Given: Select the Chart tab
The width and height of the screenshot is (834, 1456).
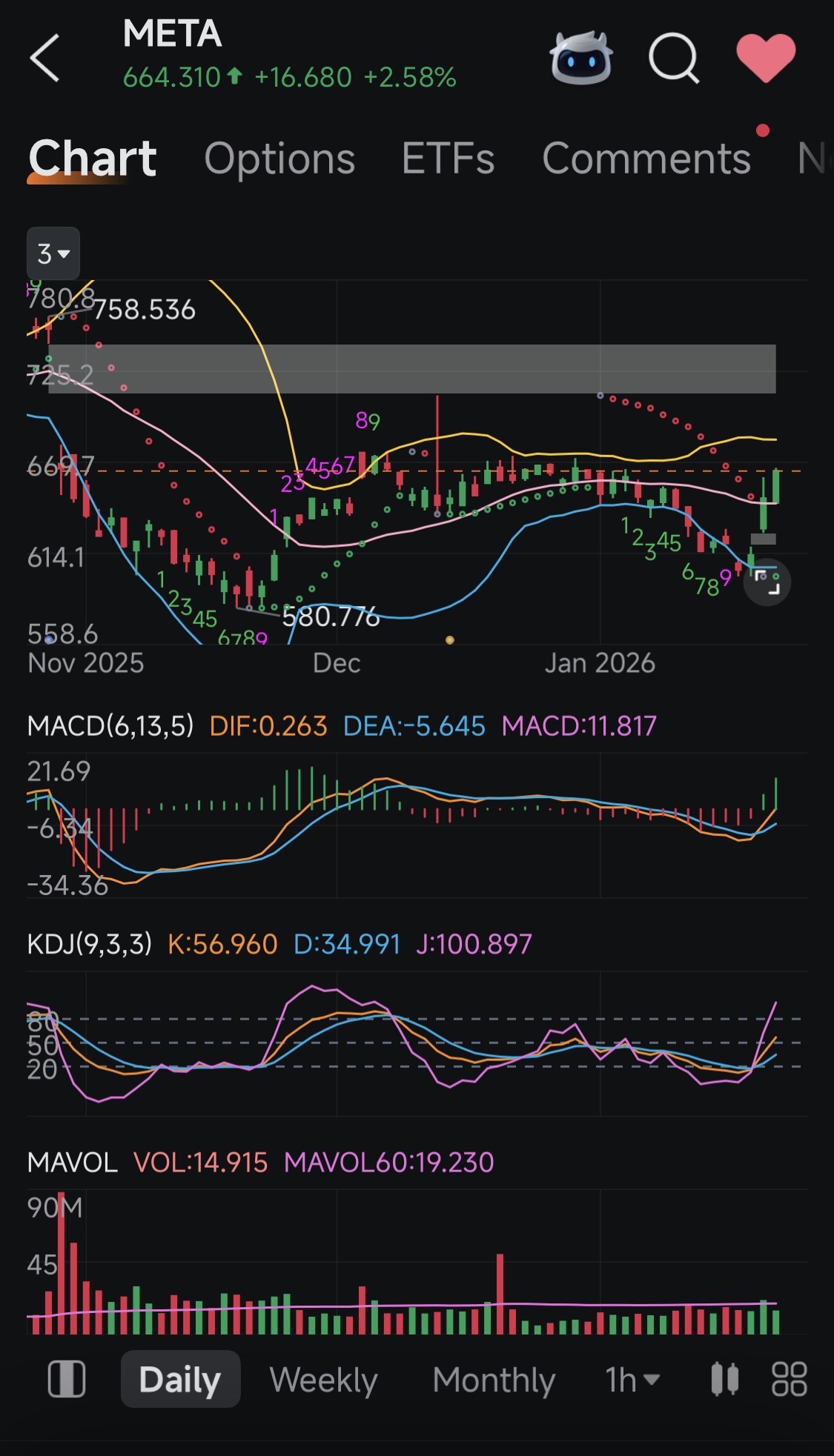Looking at the screenshot, I should coord(92,159).
